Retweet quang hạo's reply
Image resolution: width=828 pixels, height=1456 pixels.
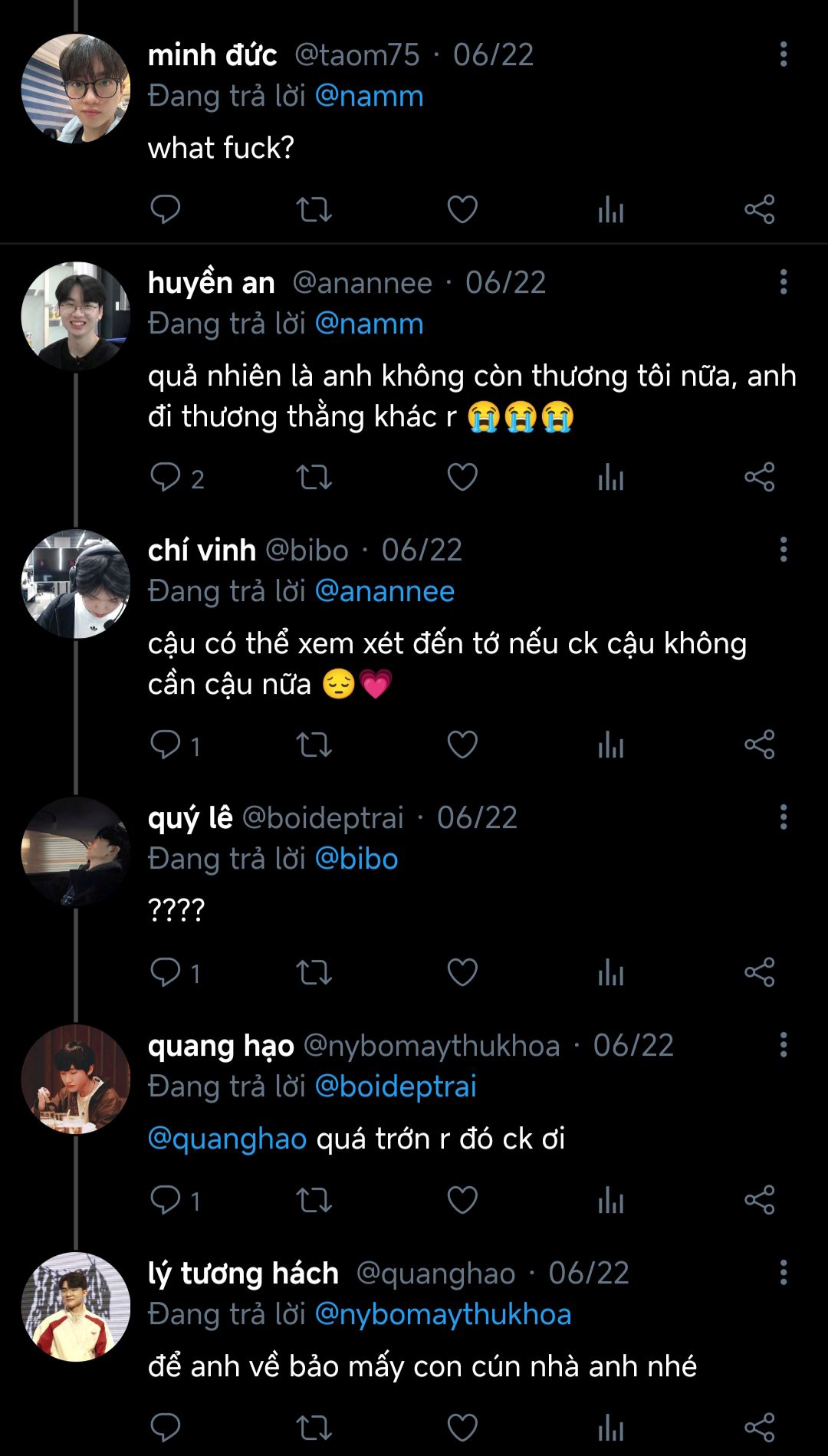[314, 1200]
